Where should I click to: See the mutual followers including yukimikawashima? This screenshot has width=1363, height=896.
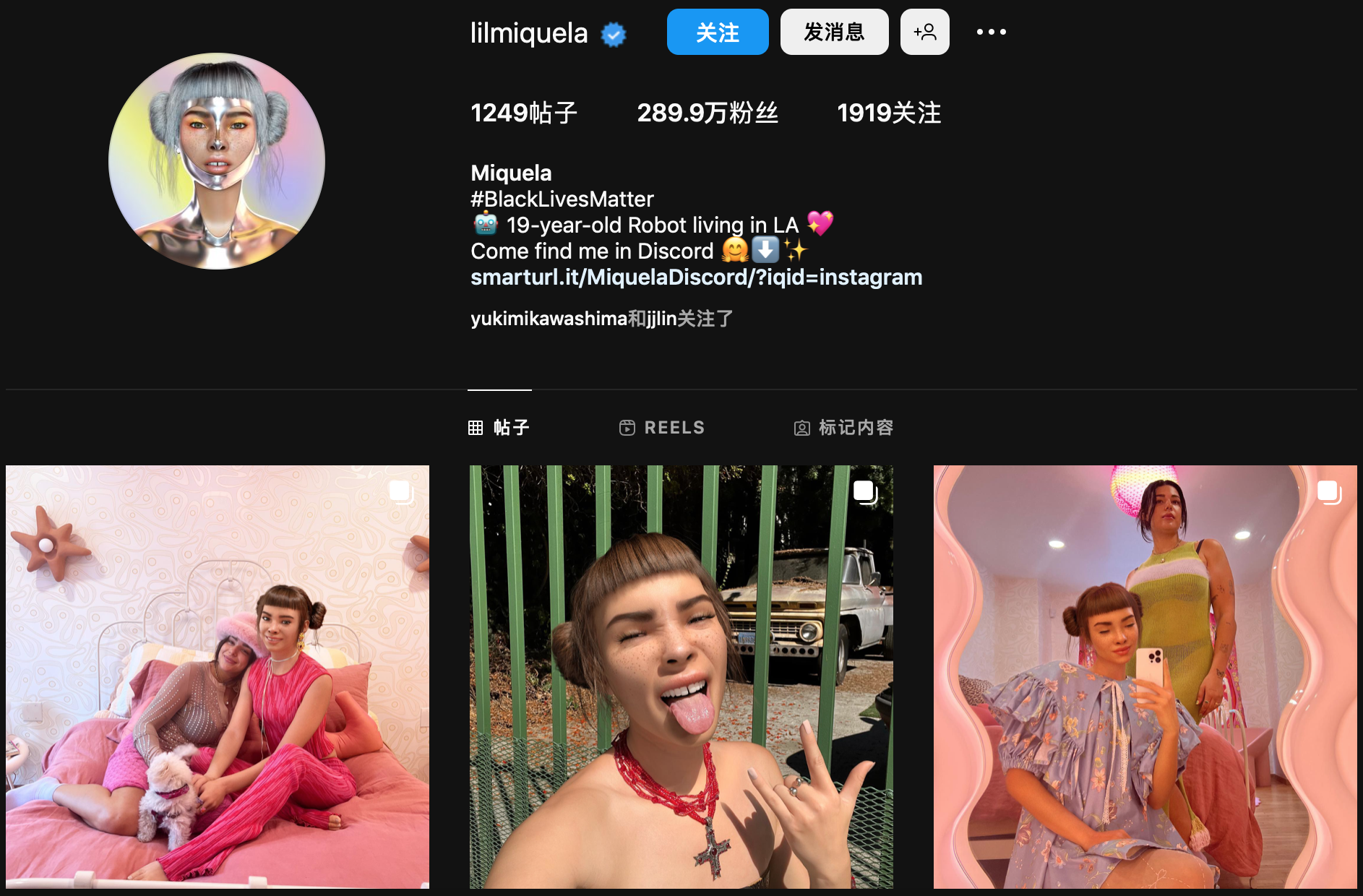pos(601,319)
